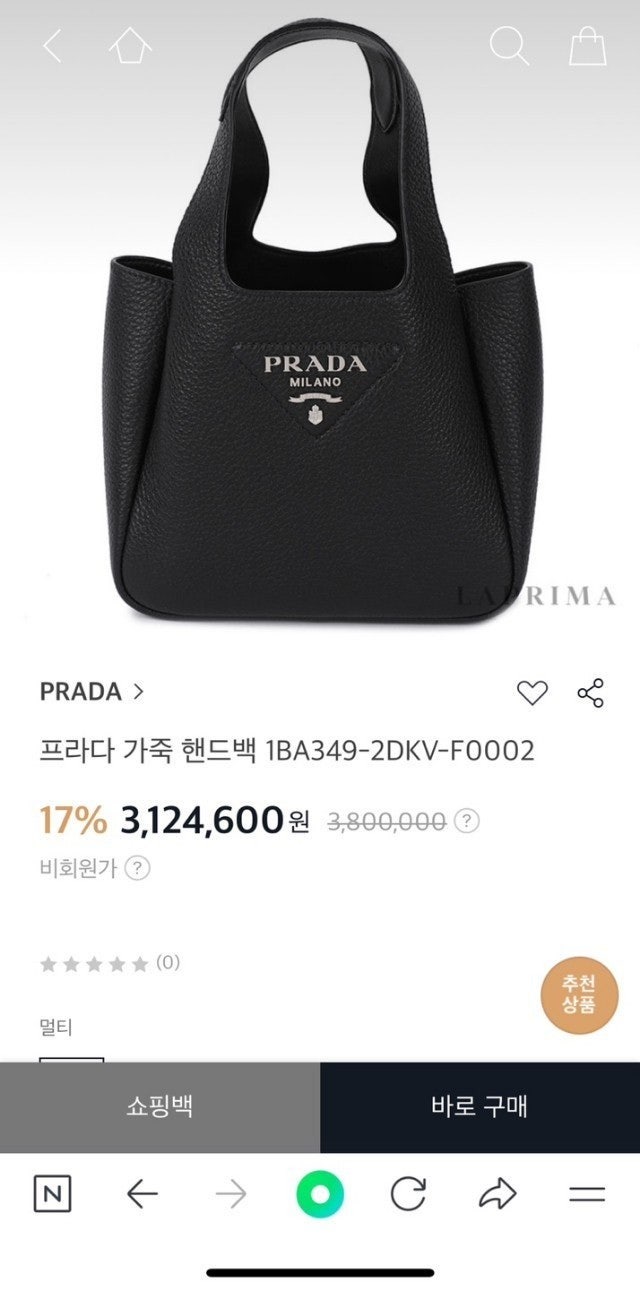640x1290 pixels.
Task: Navigate back with the browser arrow
Action: click(142, 1193)
